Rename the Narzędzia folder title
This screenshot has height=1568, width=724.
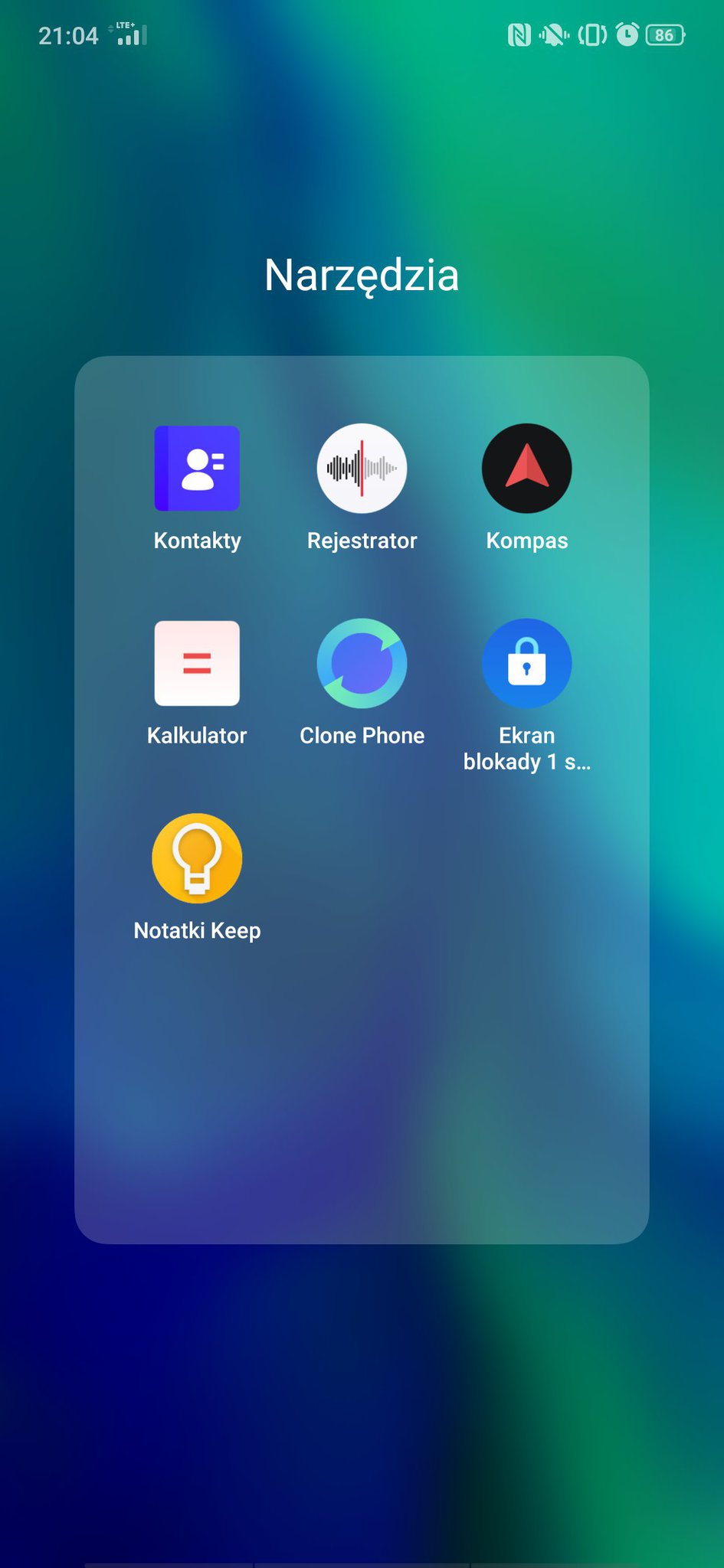[362, 276]
